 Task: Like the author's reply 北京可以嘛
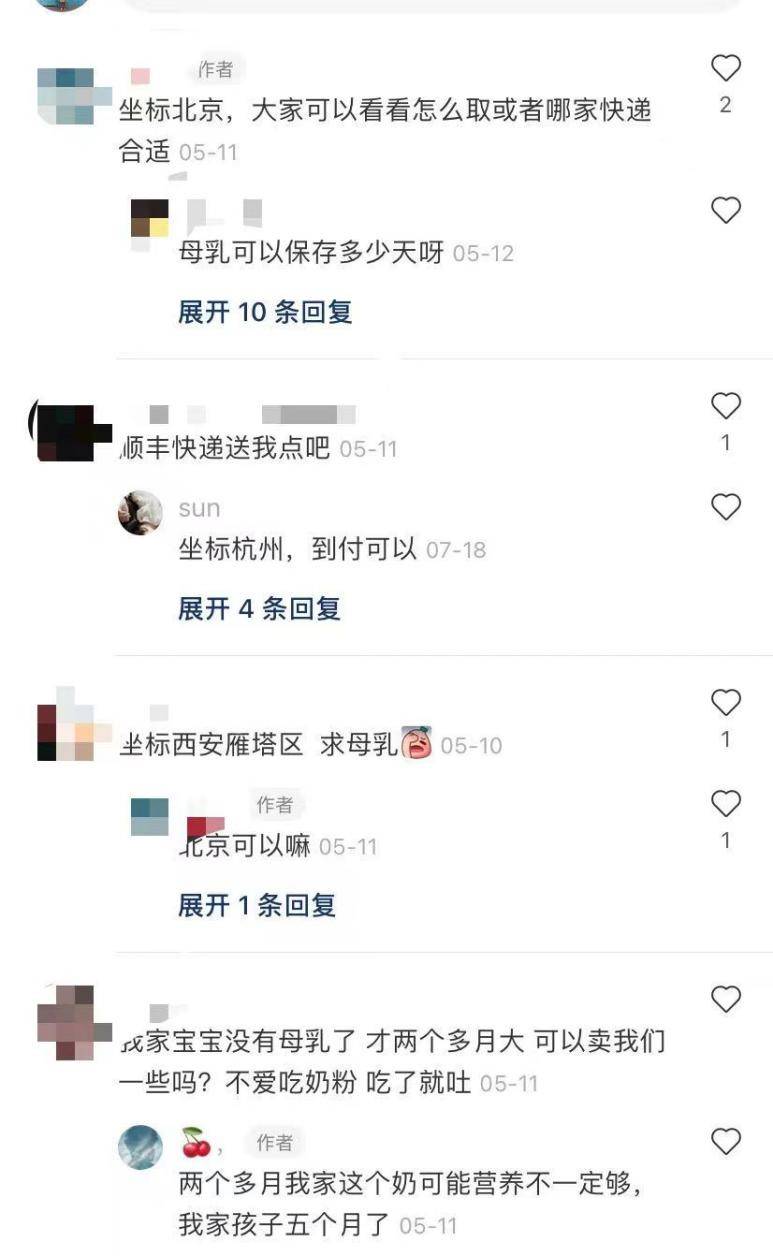pos(725,804)
